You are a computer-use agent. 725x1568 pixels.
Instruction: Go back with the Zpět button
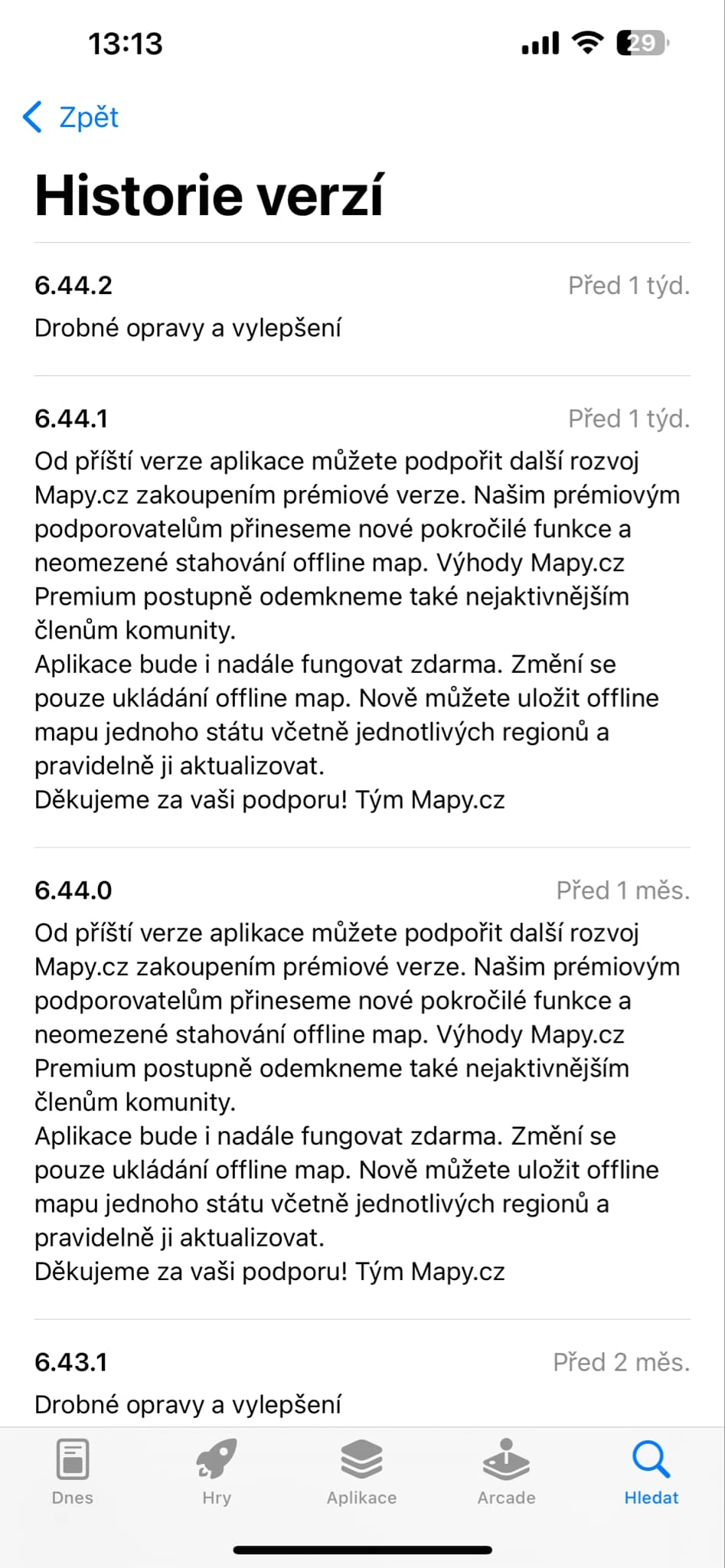click(70, 117)
